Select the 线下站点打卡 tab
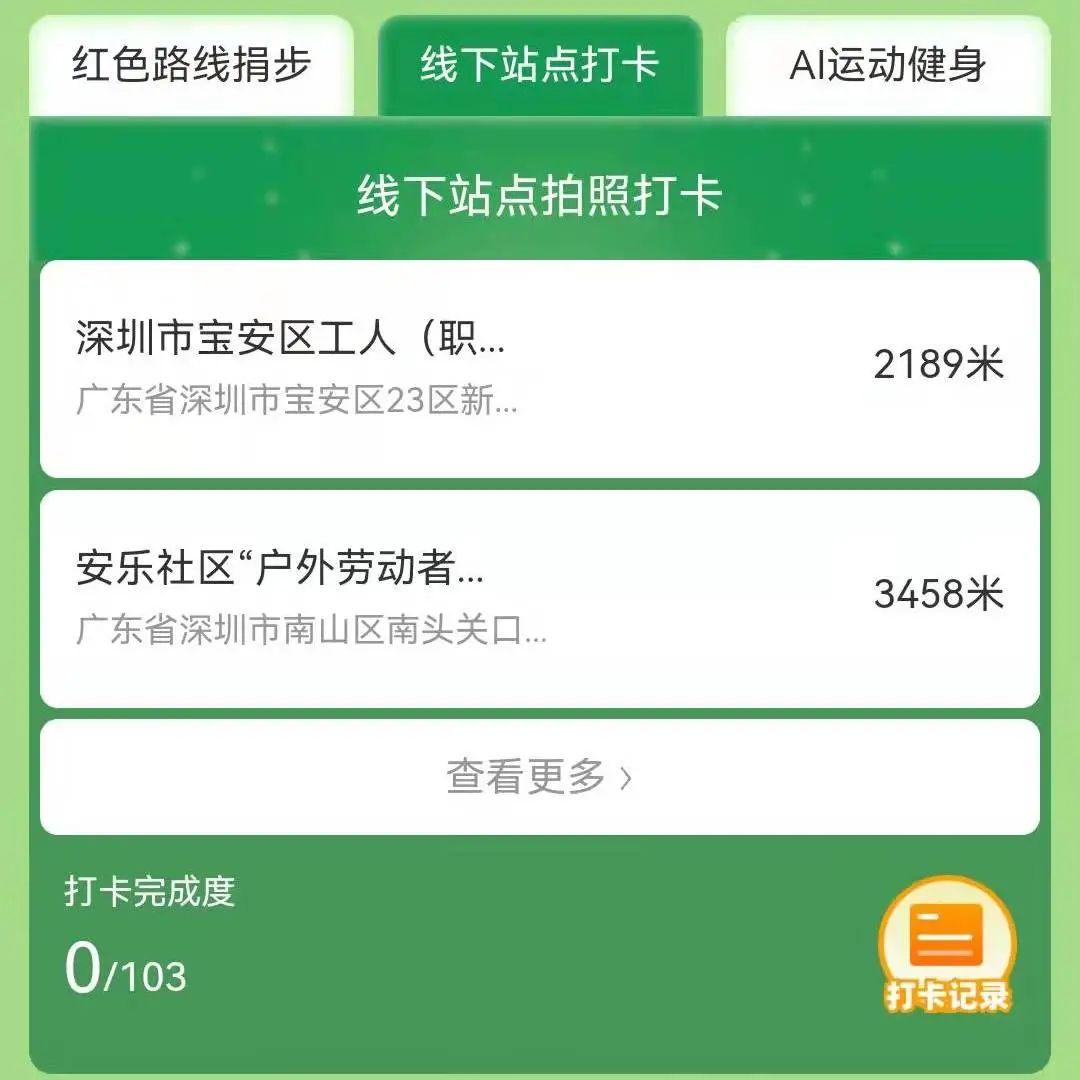 click(540, 66)
